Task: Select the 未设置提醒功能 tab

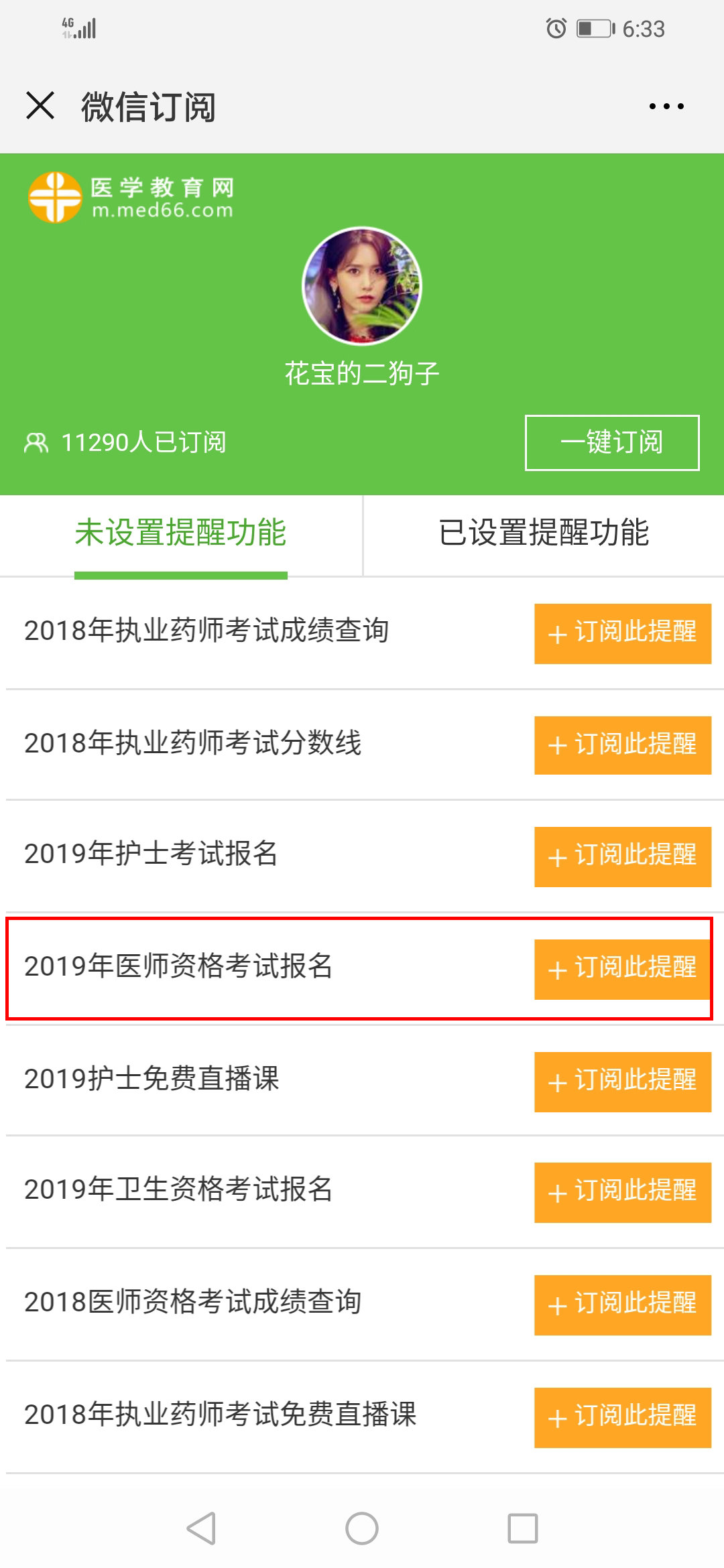Action: click(x=181, y=533)
